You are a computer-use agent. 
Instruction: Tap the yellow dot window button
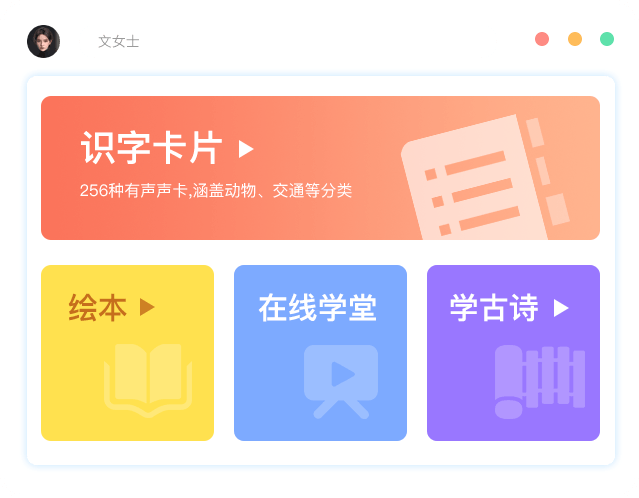click(575, 39)
